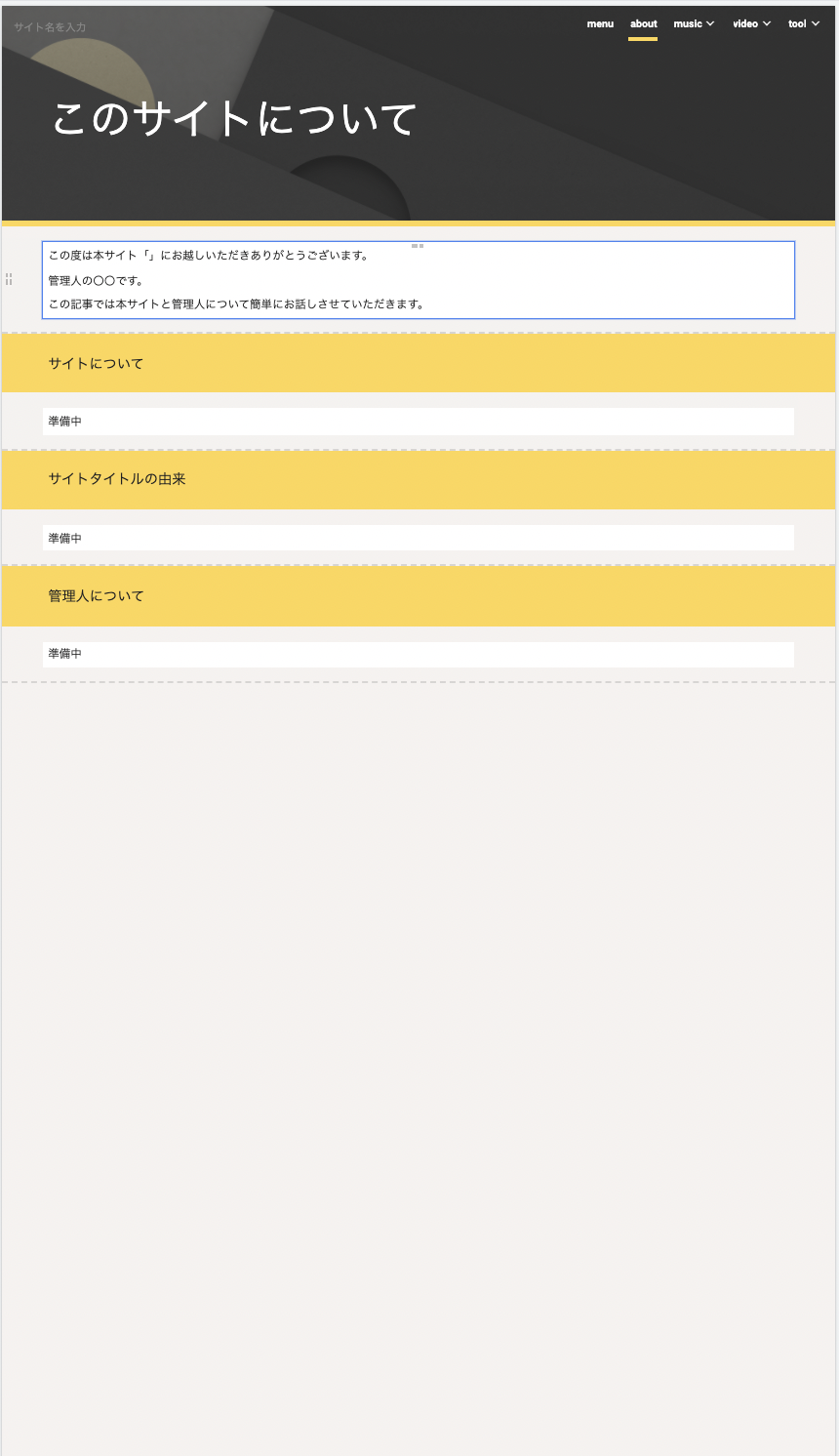Edit the intro greeting text box
Viewport: 839px width, 1456px height.
[x=418, y=280]
